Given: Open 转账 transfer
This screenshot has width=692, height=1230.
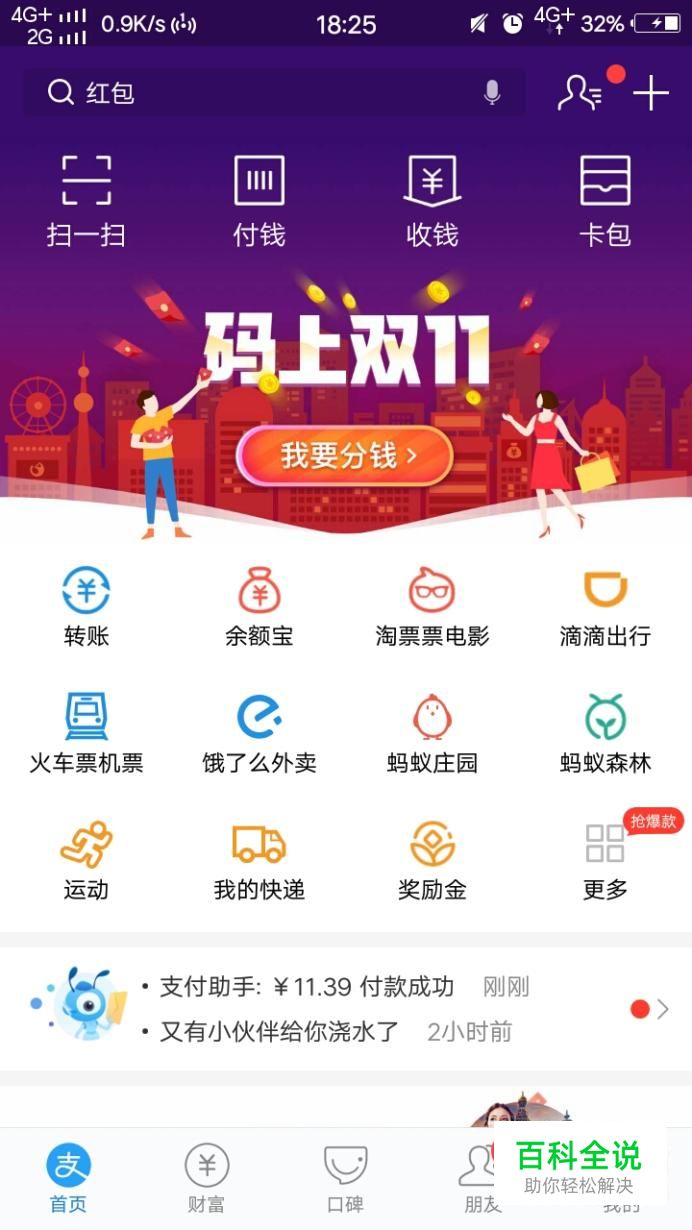Looking at the screenshot, I should pos(86,606).
